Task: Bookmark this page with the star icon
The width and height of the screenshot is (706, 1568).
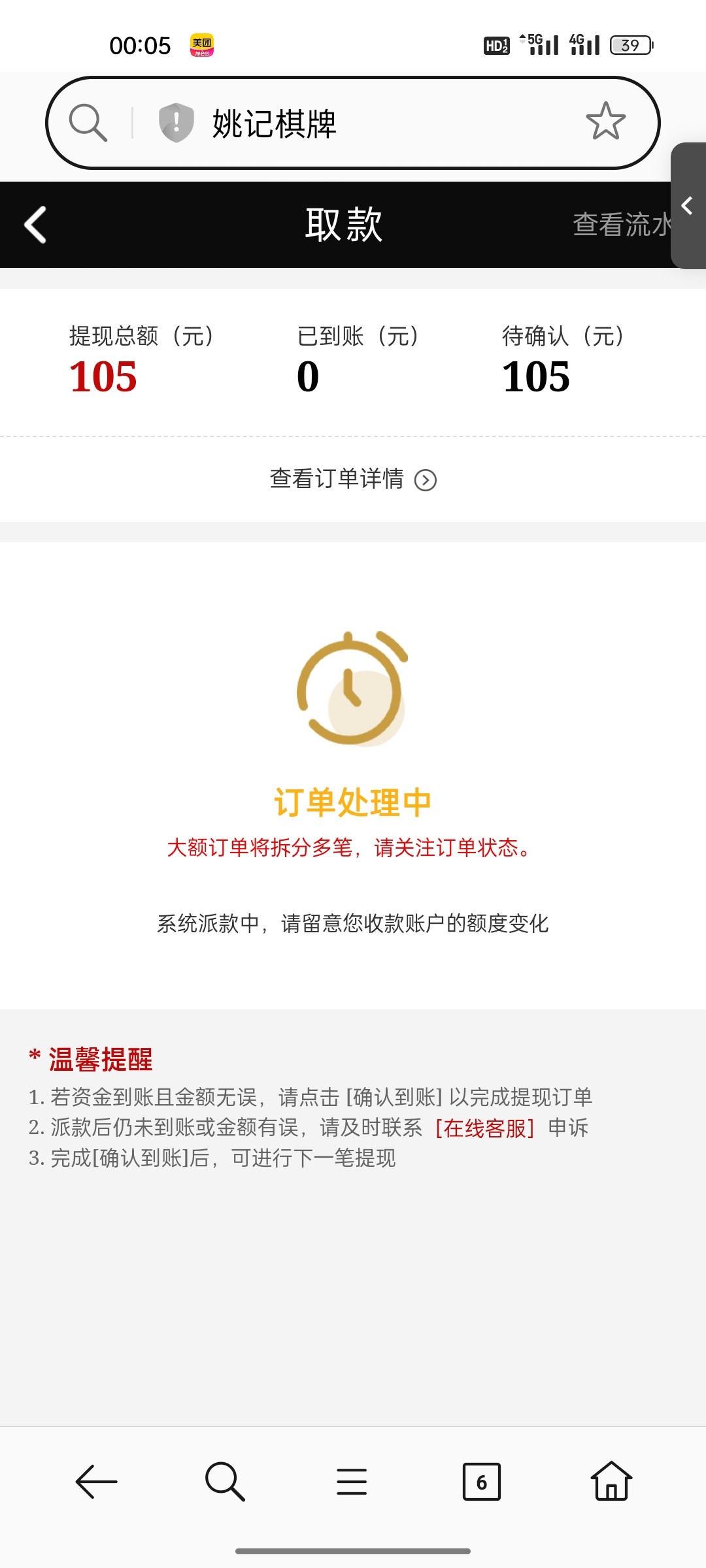Action: click(x=605, y=122)
